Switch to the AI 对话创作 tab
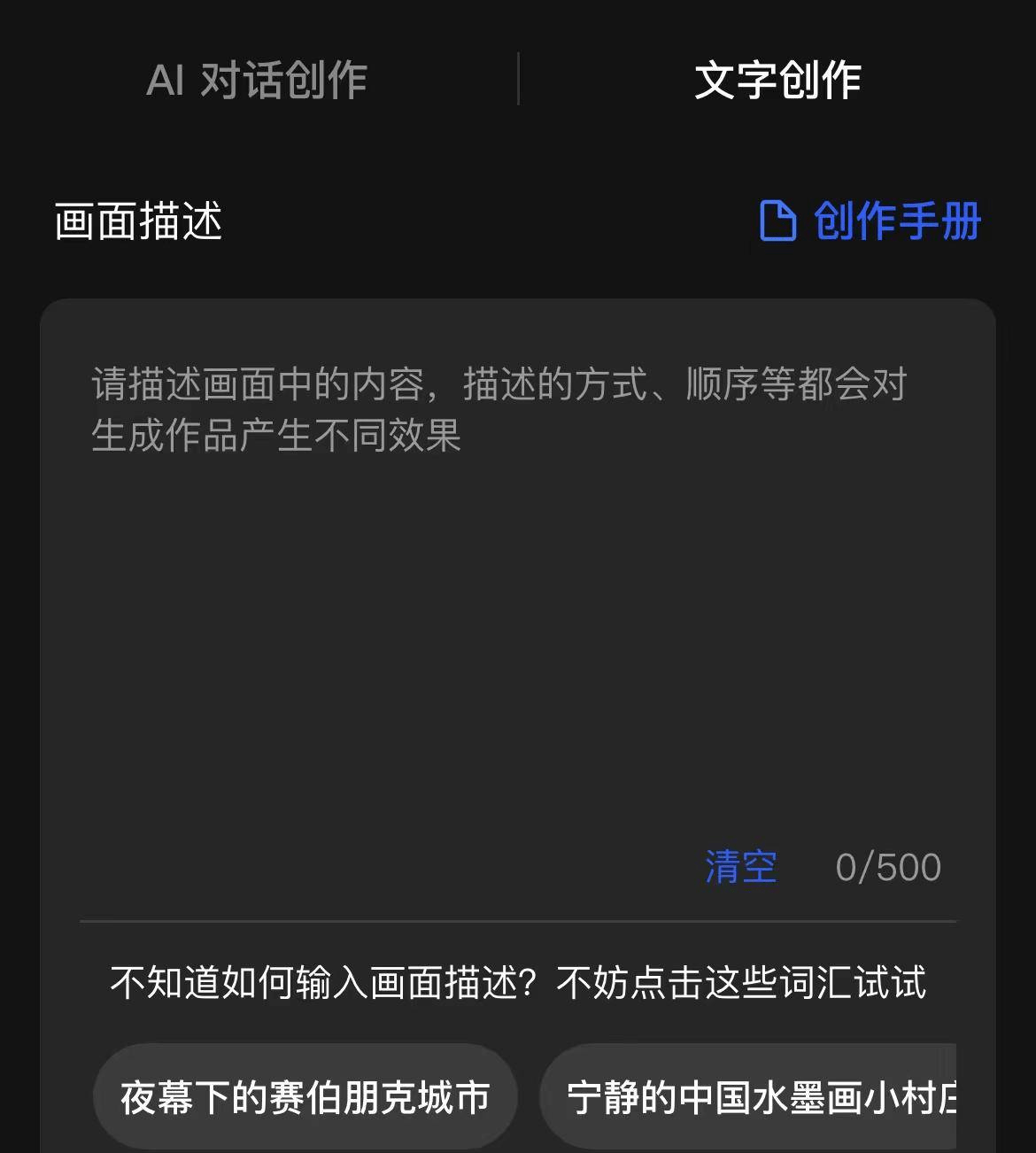Image resolution: width=1036 pixels, height=1153 pixels. click(257, 81)
